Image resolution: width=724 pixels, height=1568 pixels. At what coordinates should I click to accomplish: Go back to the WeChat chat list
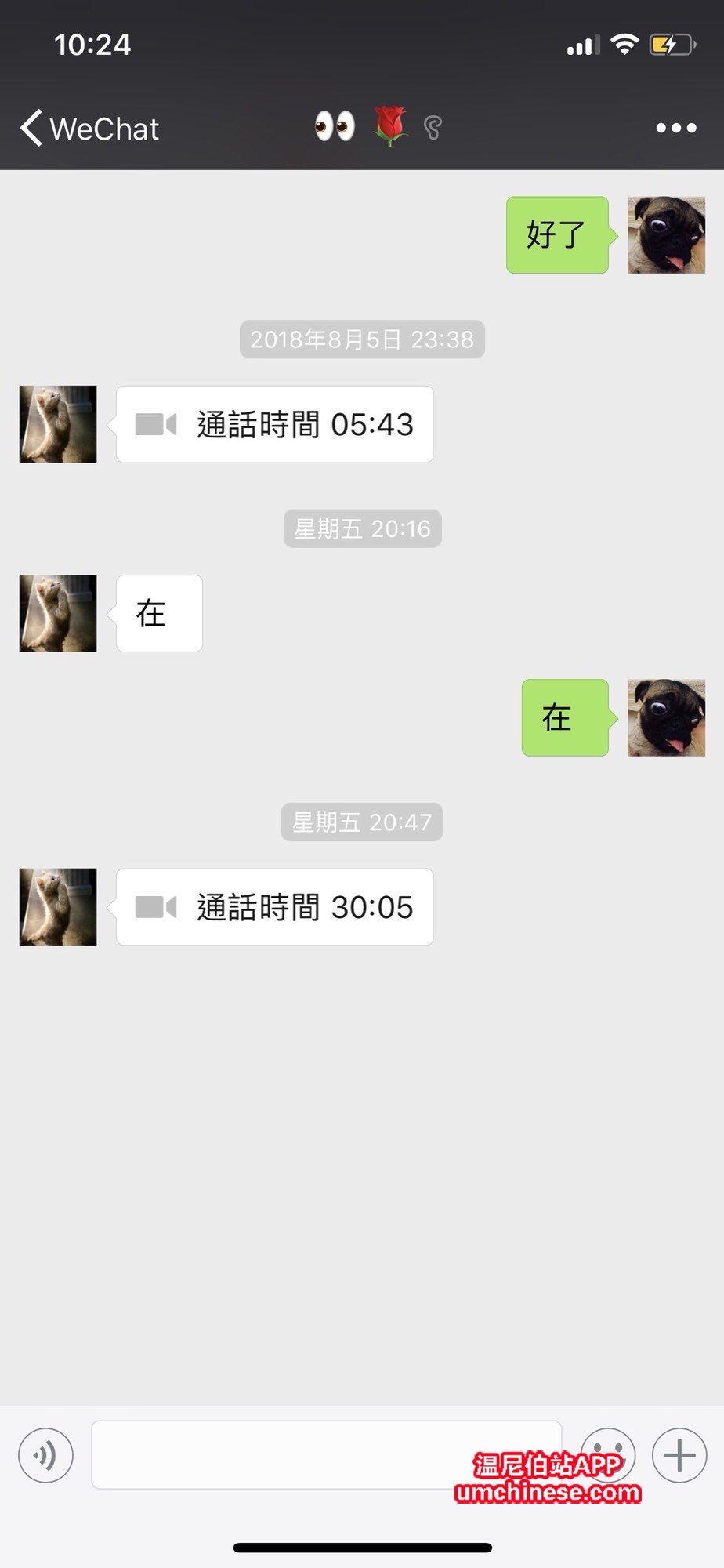click(88, 129)
